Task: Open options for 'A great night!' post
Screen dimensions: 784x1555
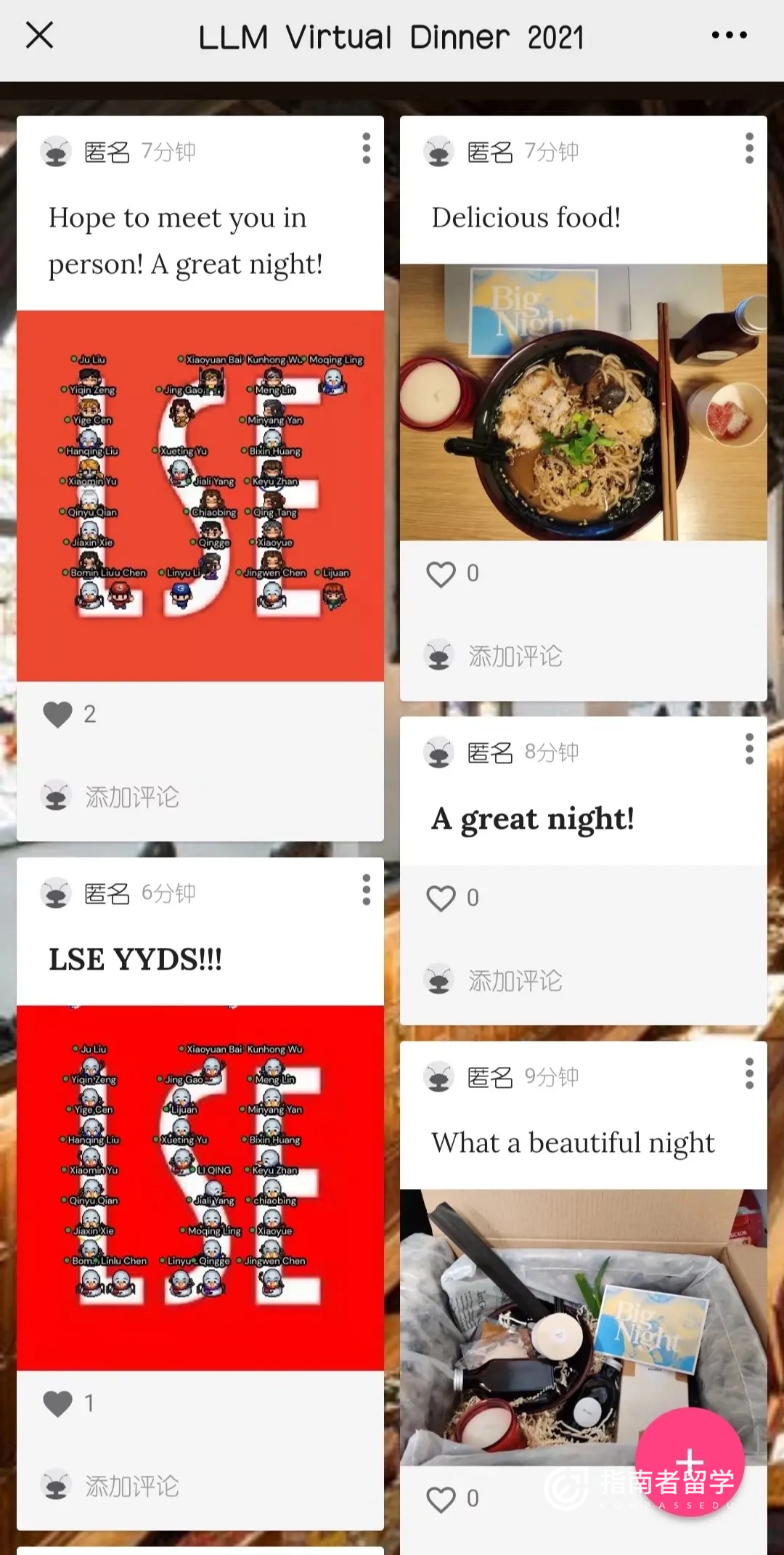Action: [x=749, y=749]
